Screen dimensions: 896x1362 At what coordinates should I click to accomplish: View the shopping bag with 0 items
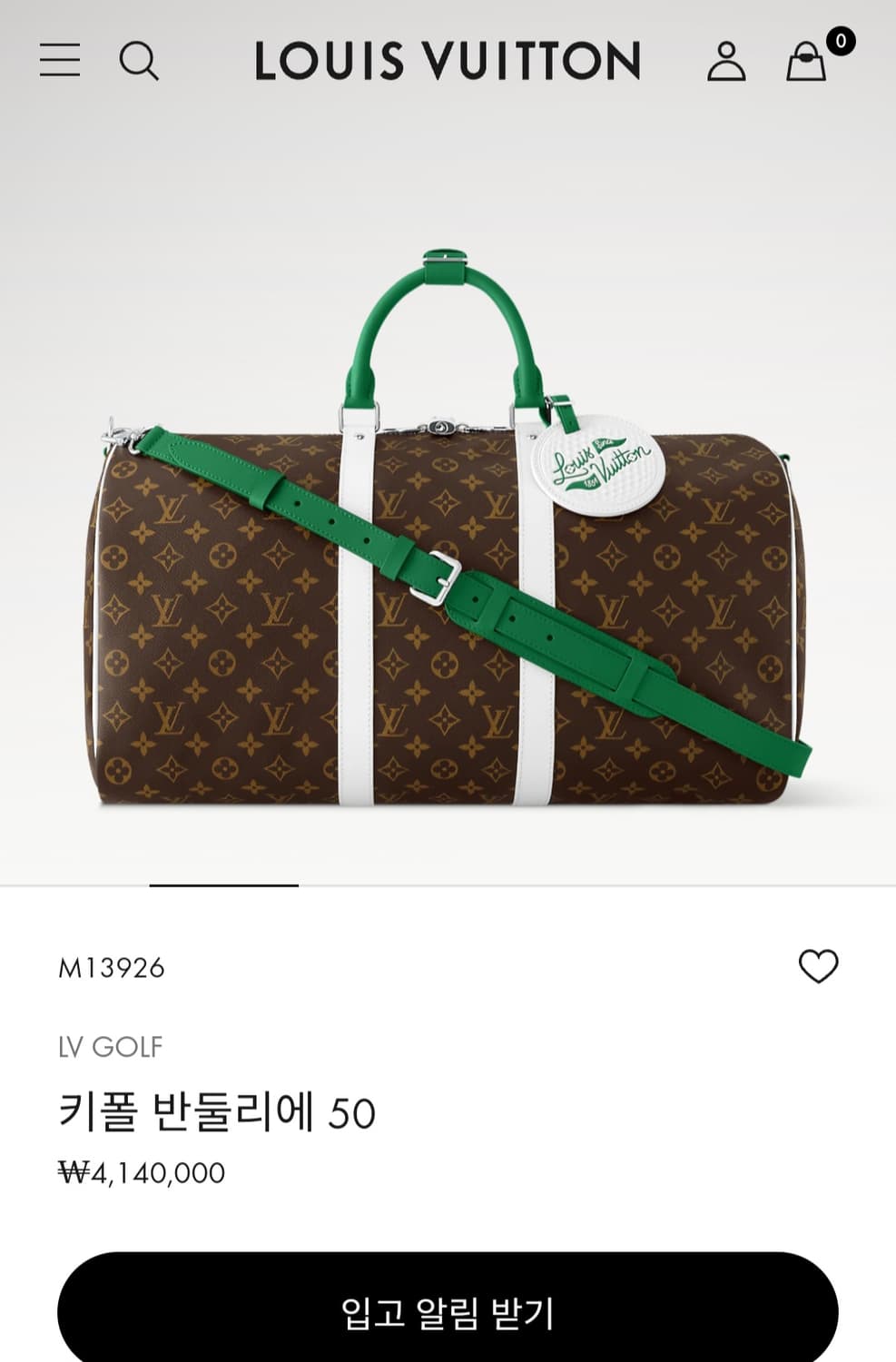point(806,65)
